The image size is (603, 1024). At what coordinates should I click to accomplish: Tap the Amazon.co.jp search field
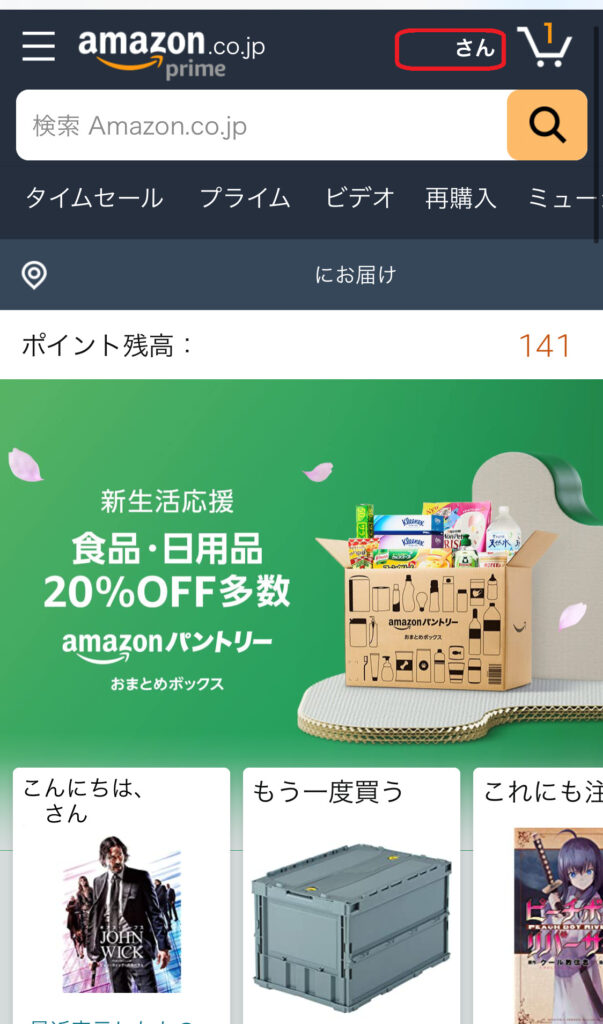(x=260, y=126)
